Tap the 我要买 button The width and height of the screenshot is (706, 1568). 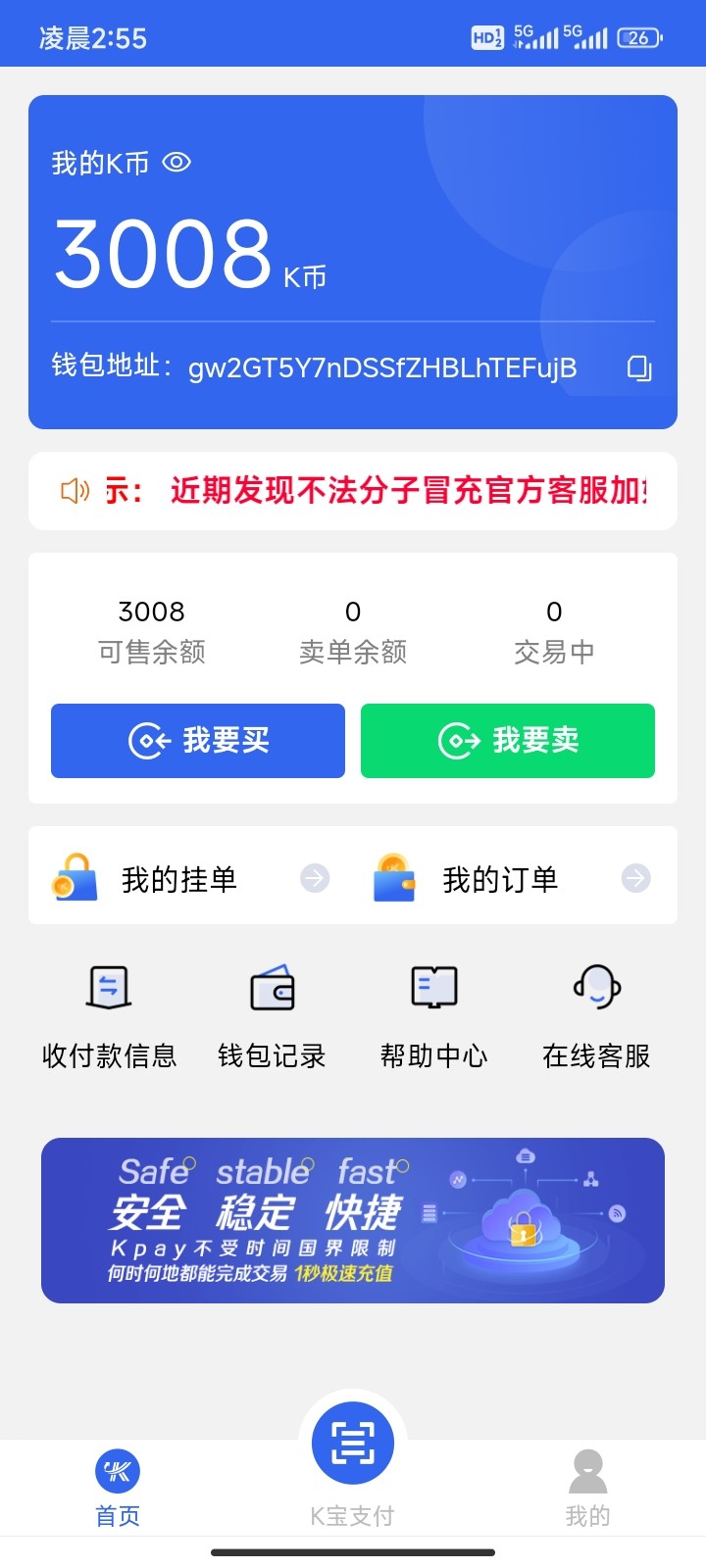tap(198, 741)
